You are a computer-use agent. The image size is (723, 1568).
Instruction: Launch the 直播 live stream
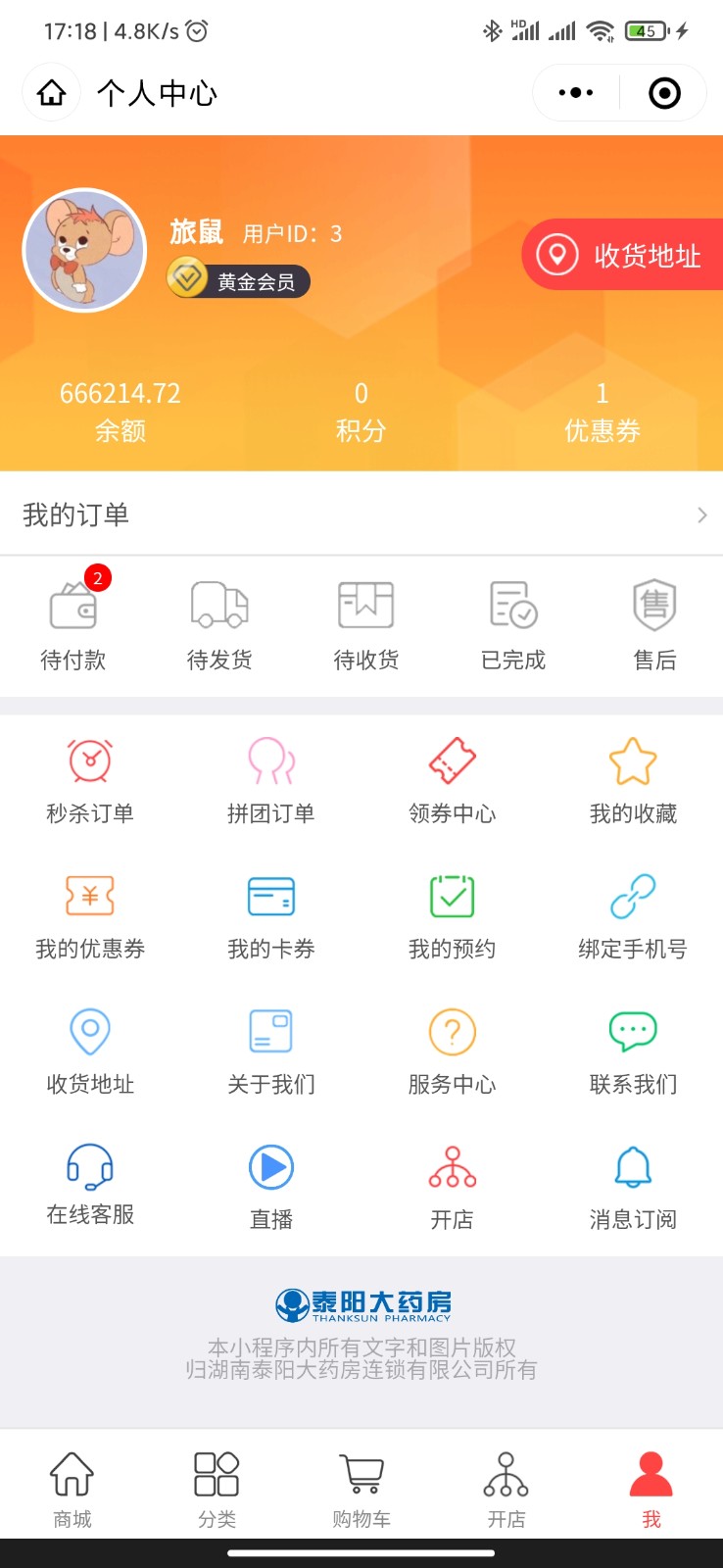271,1187
